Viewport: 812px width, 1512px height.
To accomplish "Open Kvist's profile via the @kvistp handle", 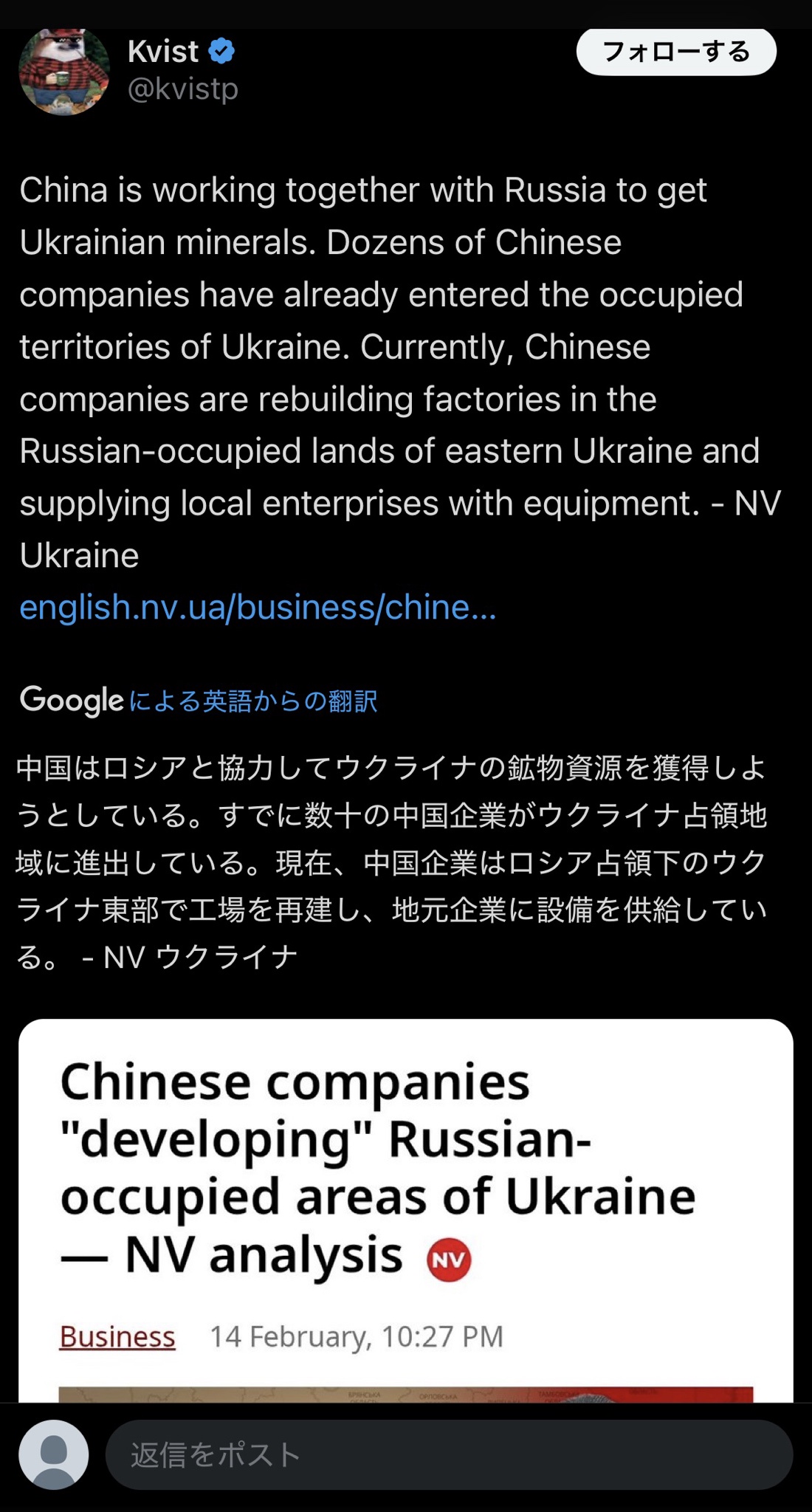I will click(x=182, y=89).
